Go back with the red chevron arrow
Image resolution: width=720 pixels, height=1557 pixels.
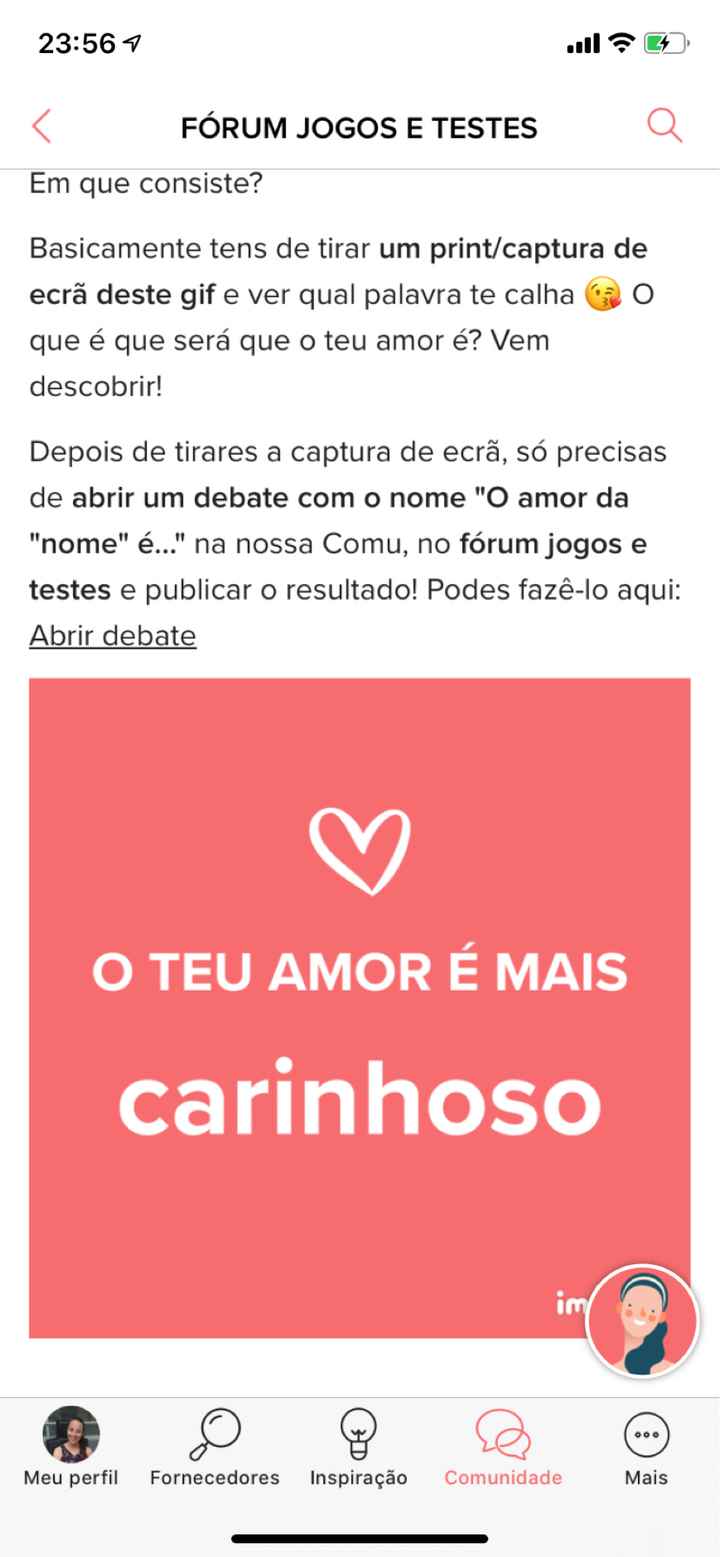pyautogui.click(x=40, y=127)
